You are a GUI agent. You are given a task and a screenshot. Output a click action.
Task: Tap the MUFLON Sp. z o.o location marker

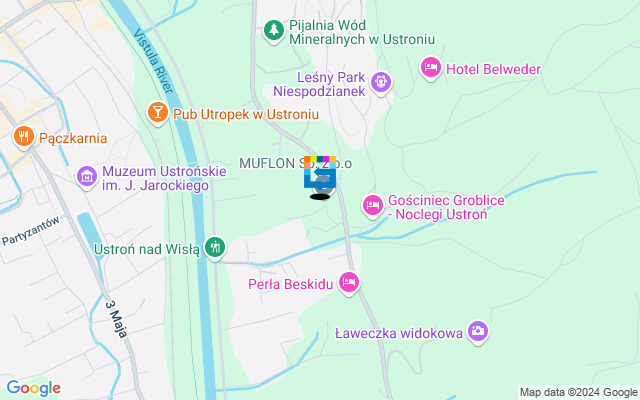(x=320, y=175)
